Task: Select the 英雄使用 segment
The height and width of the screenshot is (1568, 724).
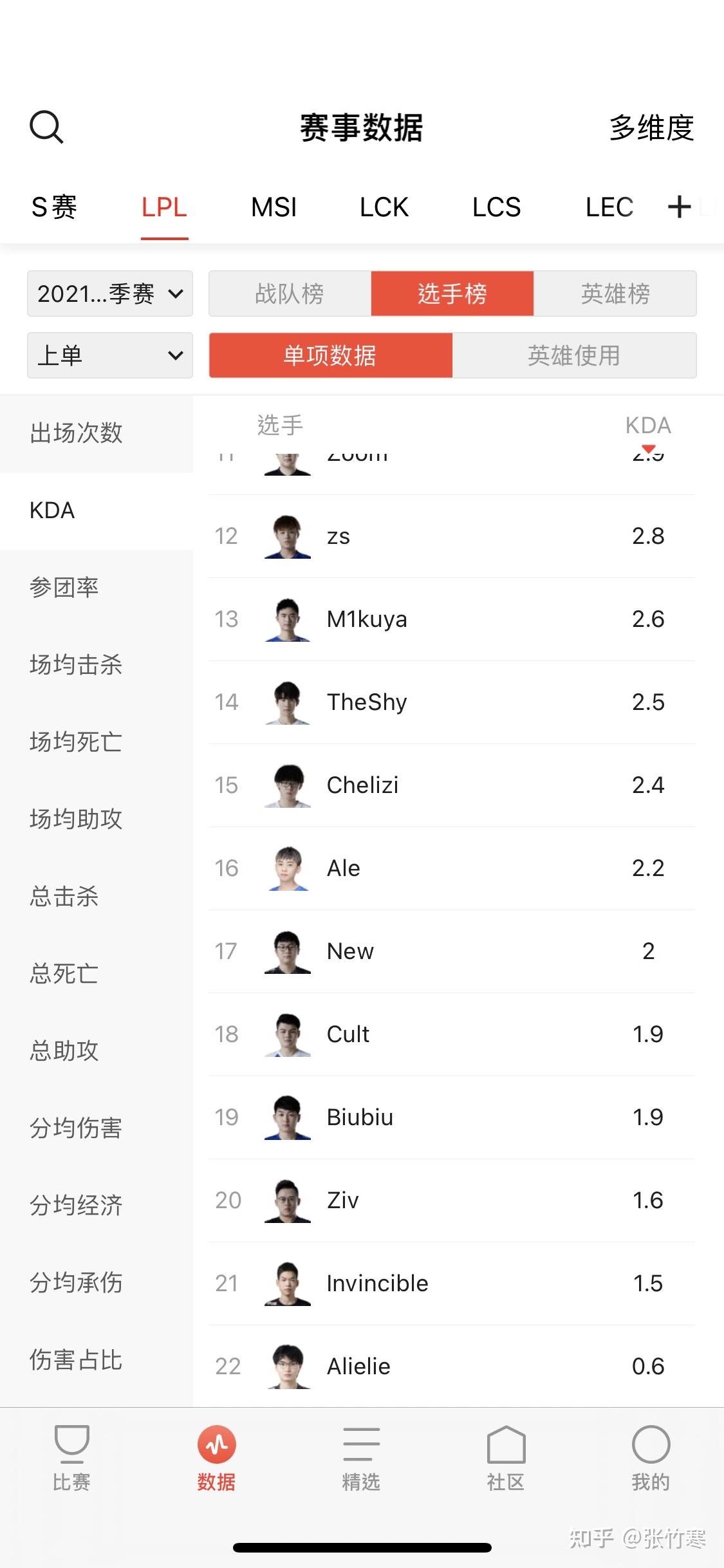Action: coord(574,355)
